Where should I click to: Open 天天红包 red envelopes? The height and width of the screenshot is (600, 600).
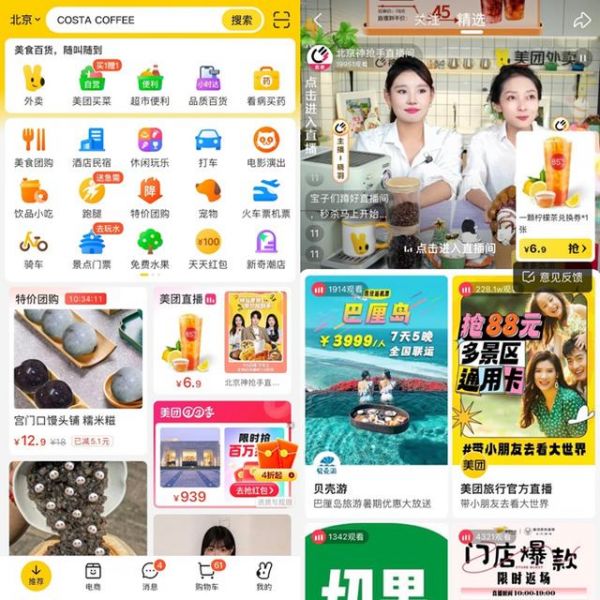pos(208,248)
